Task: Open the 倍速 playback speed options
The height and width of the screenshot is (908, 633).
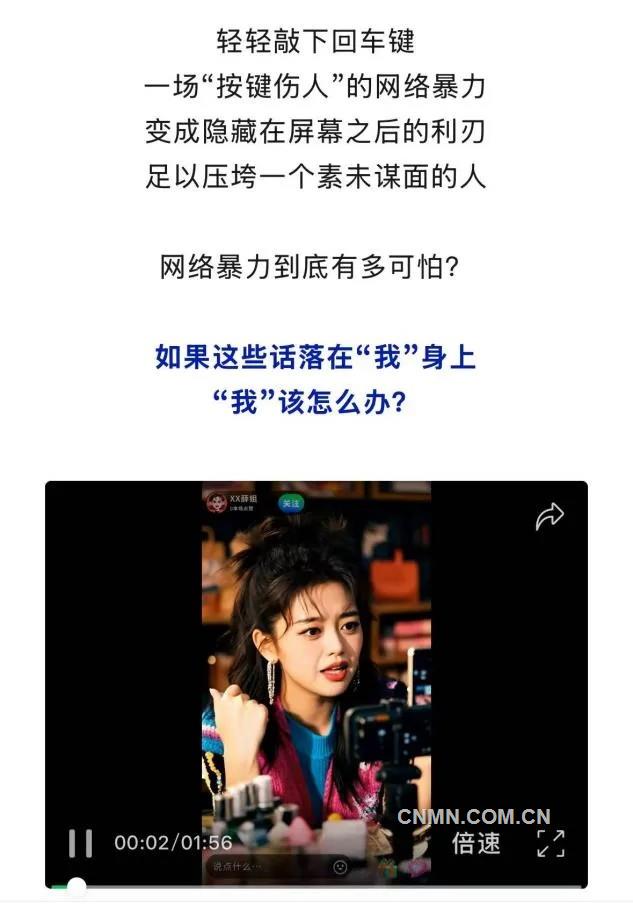Action: 476,843
